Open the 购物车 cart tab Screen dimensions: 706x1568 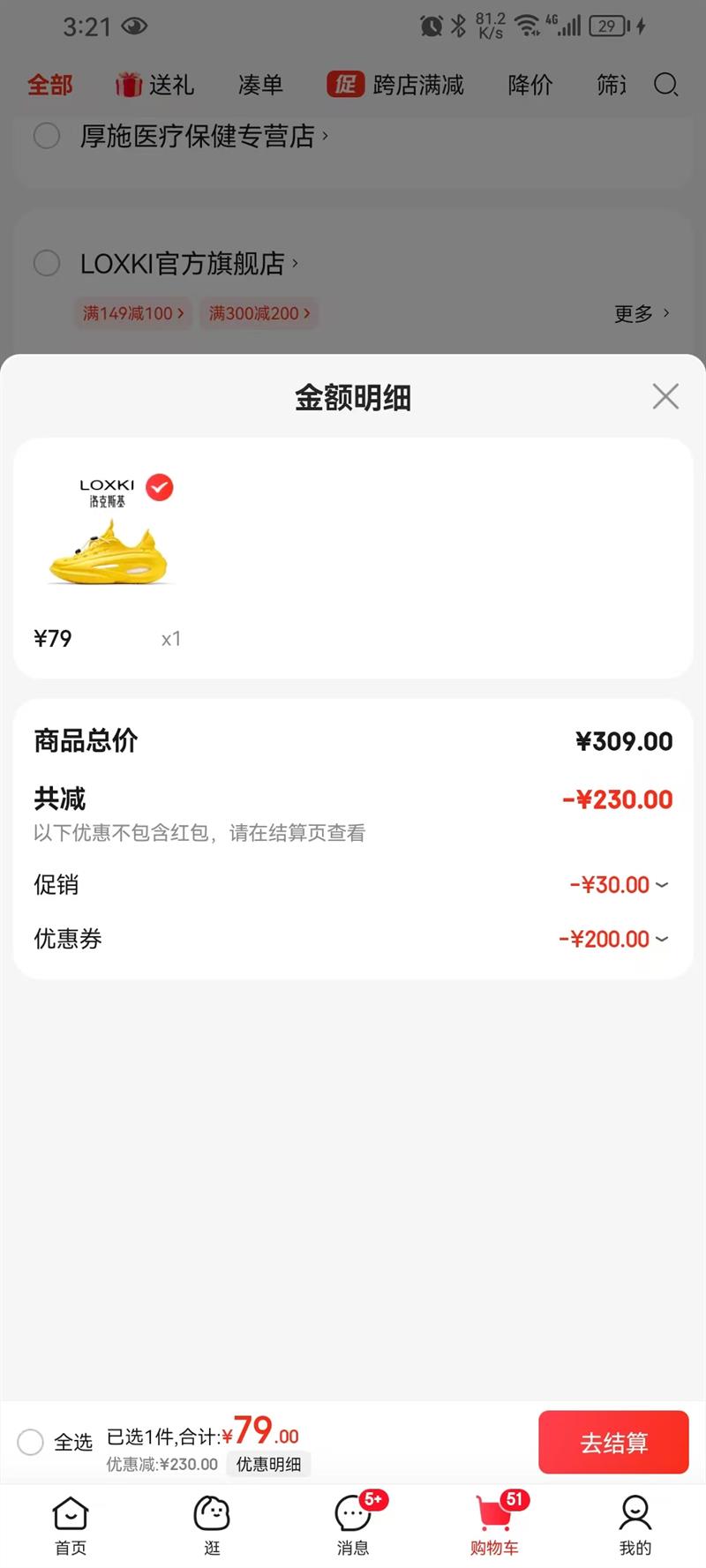click(x=494, y=1526)
